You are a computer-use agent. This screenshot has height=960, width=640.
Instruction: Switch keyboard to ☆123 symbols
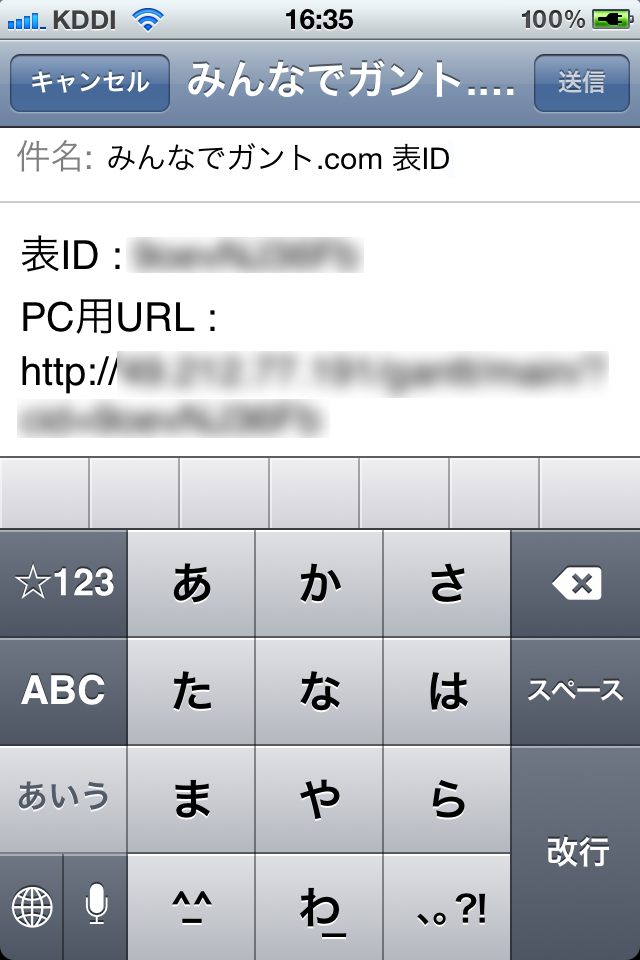point(64,583)
